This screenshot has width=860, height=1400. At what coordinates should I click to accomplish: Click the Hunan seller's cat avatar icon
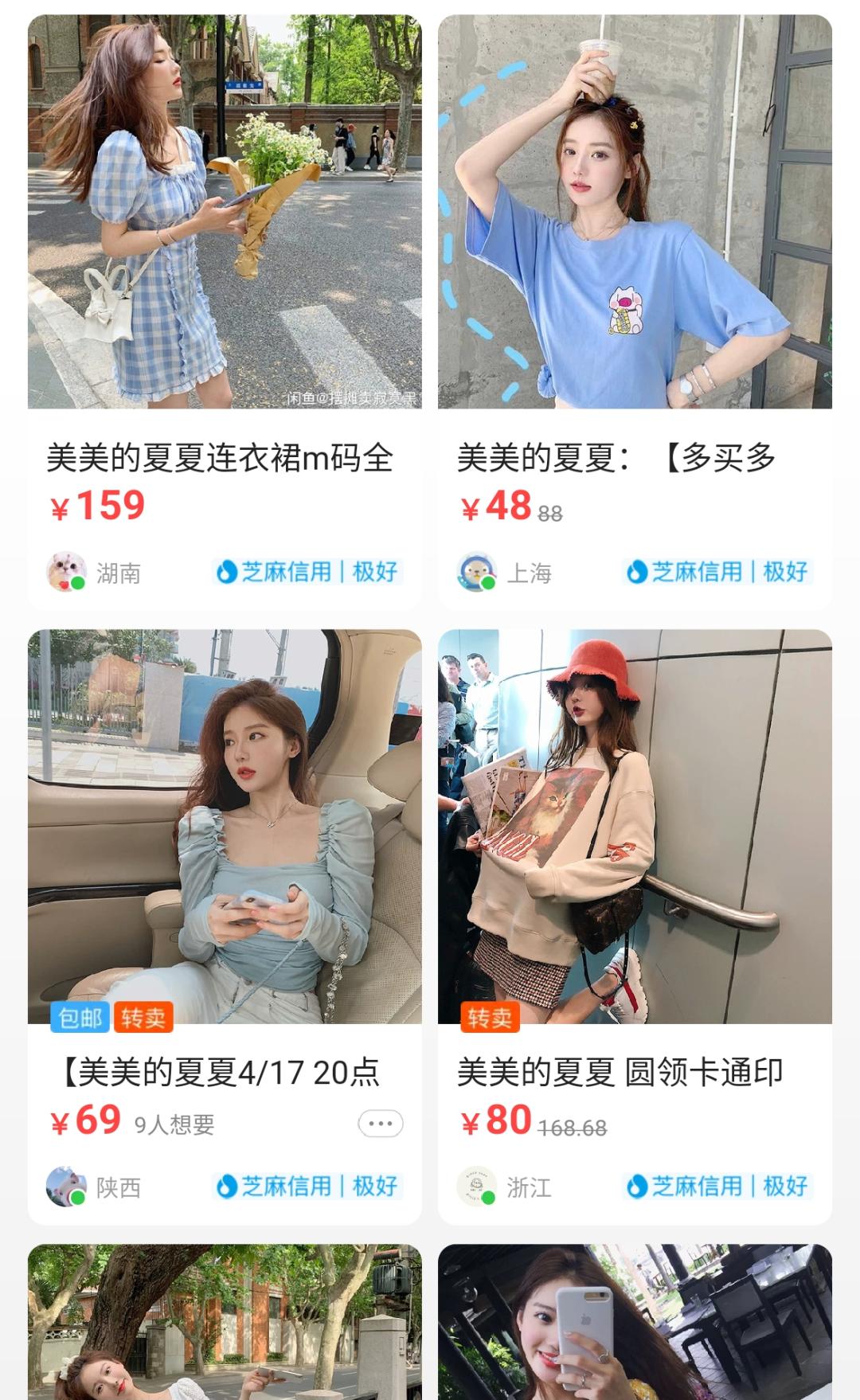pyautogui.click(x=68, y=570)
